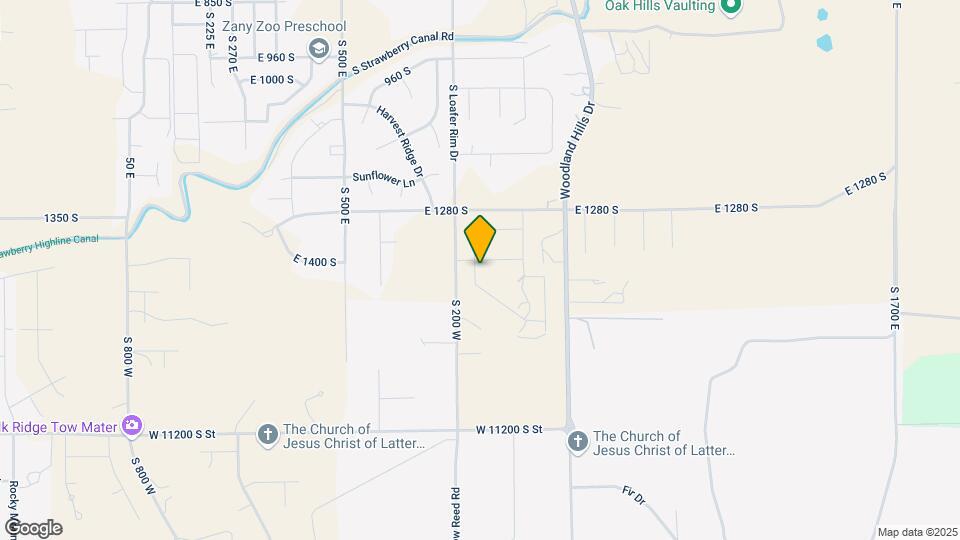Open the church pin near Woodland Hills Dr
The height and width of the screenshot is (540, 960).
tap(577, 441)
